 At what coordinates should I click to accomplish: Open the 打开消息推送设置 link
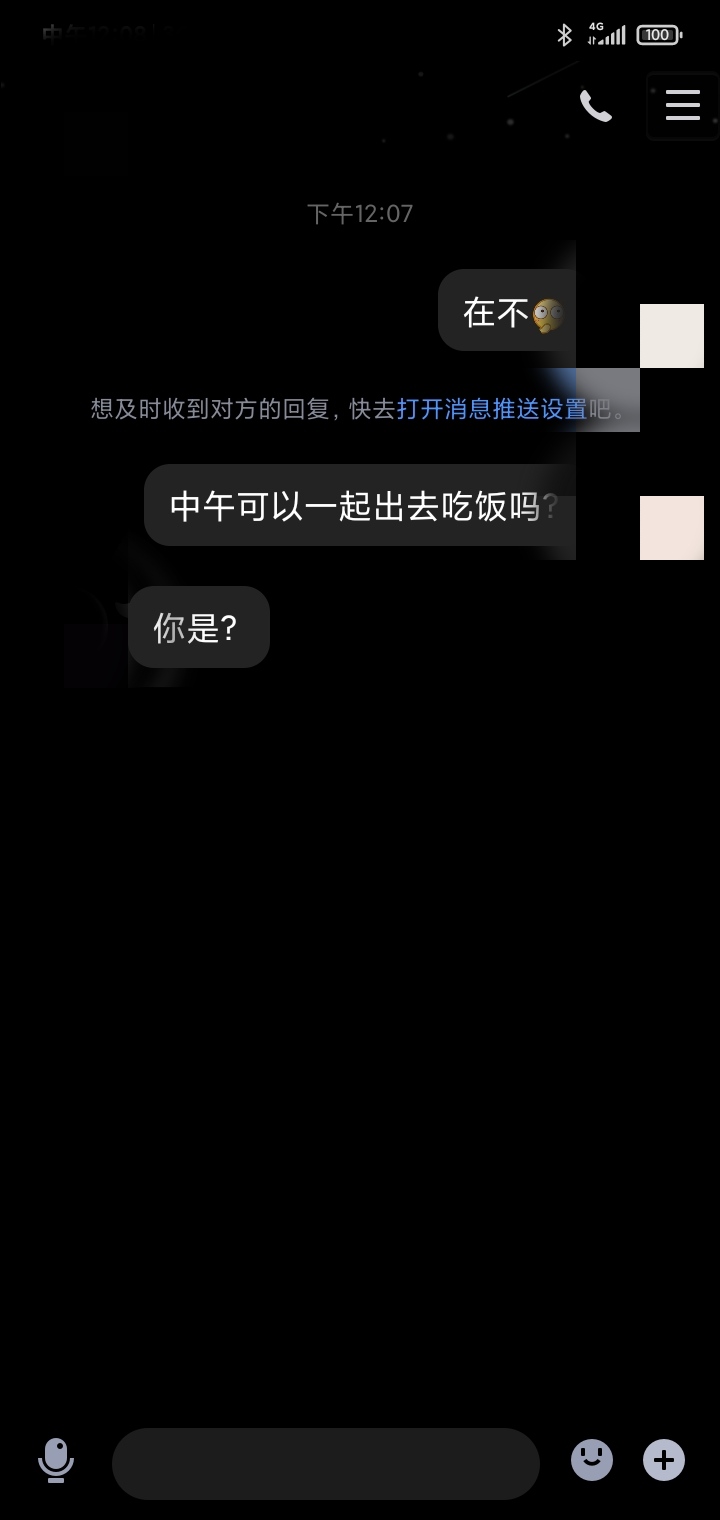coord(491,409)
